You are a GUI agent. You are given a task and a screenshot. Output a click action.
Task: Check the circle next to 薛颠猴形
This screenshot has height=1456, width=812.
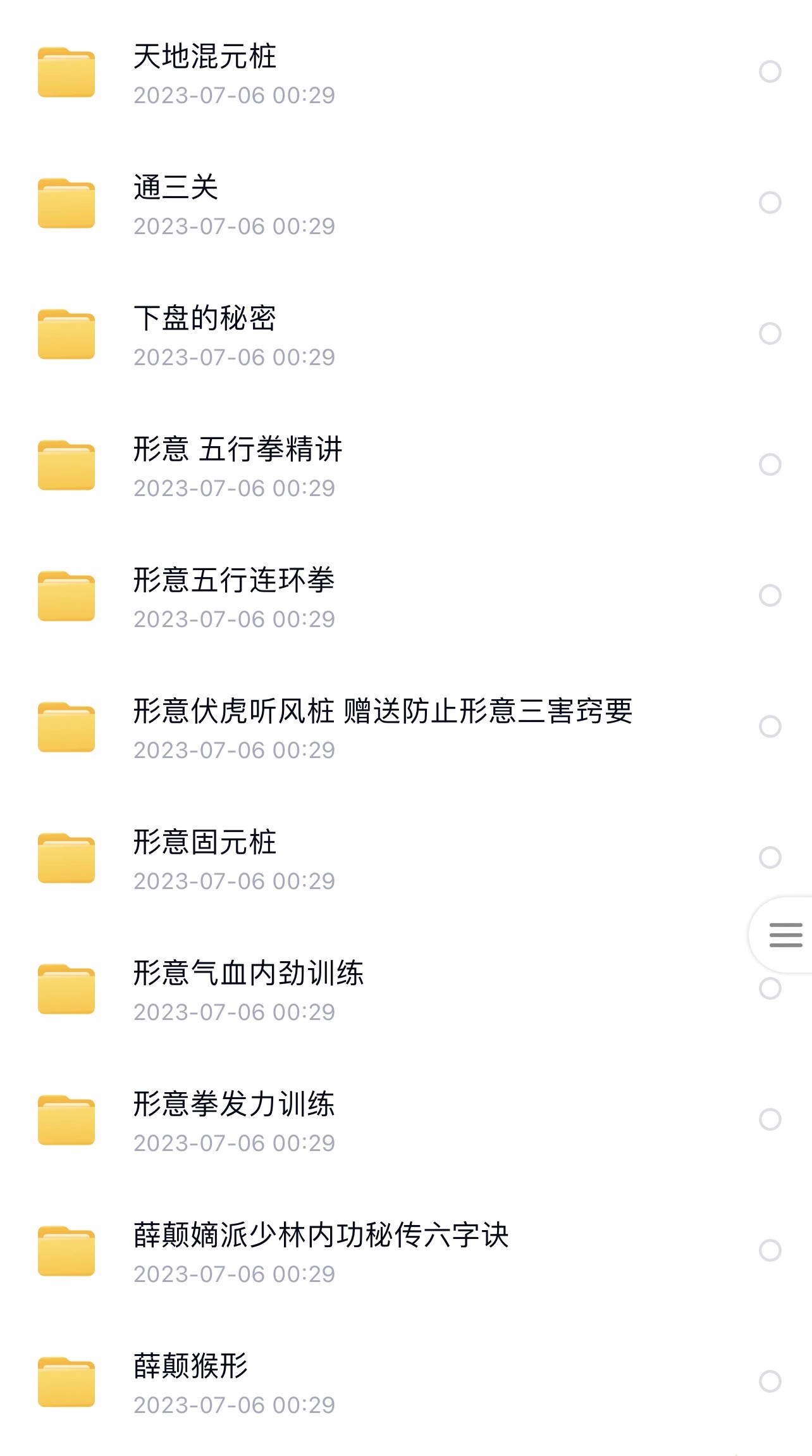tap(770, 1381)
